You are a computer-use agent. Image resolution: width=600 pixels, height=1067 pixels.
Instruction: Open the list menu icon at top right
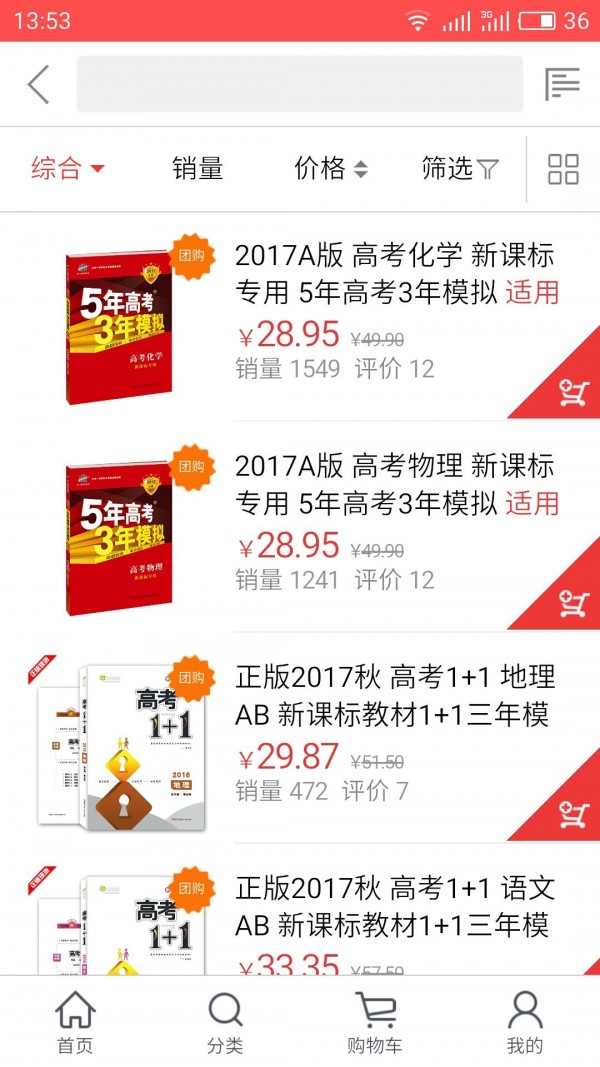coord(562,84)
